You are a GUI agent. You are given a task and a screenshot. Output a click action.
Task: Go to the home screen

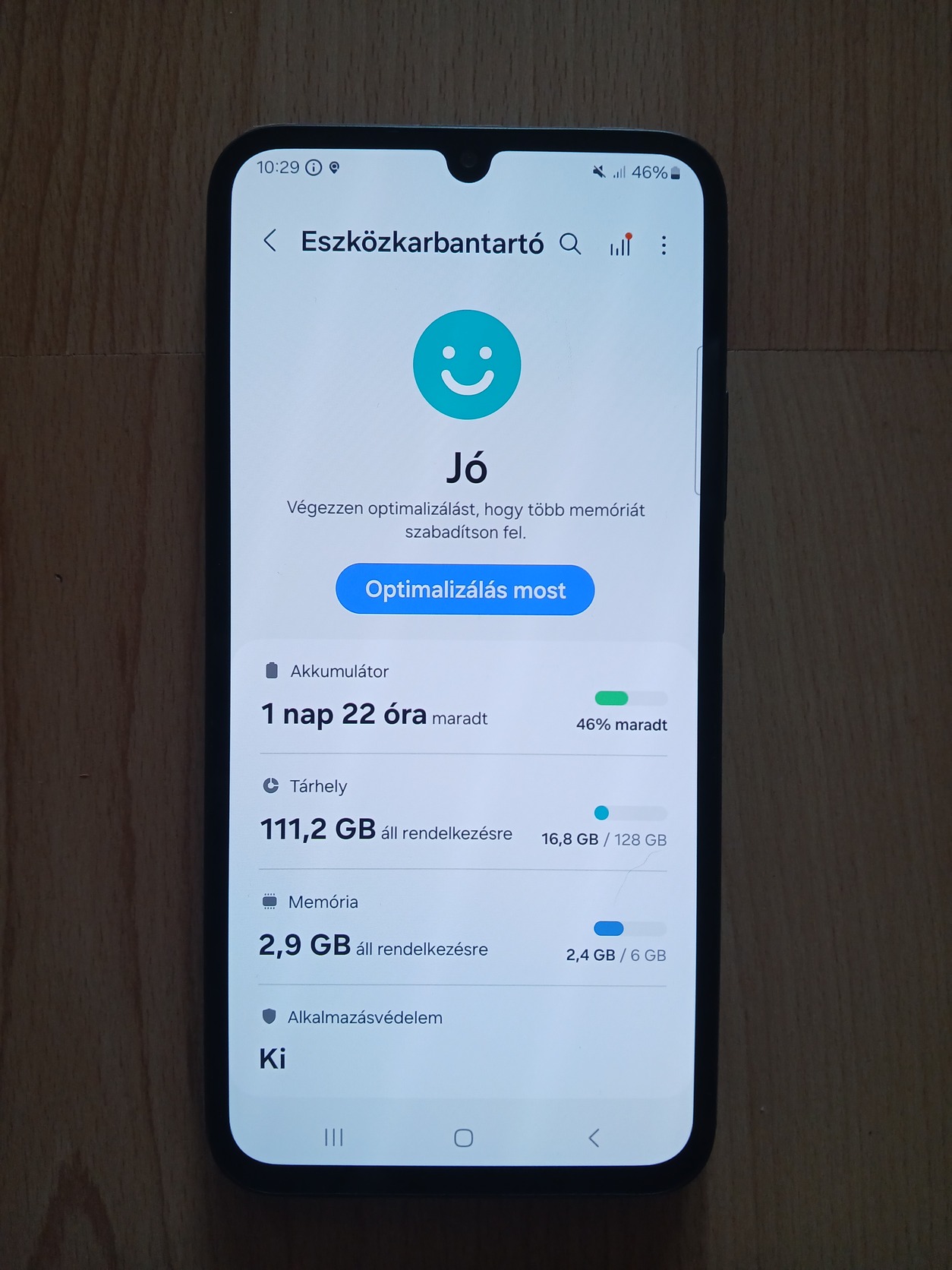(x=464, y=1138)
